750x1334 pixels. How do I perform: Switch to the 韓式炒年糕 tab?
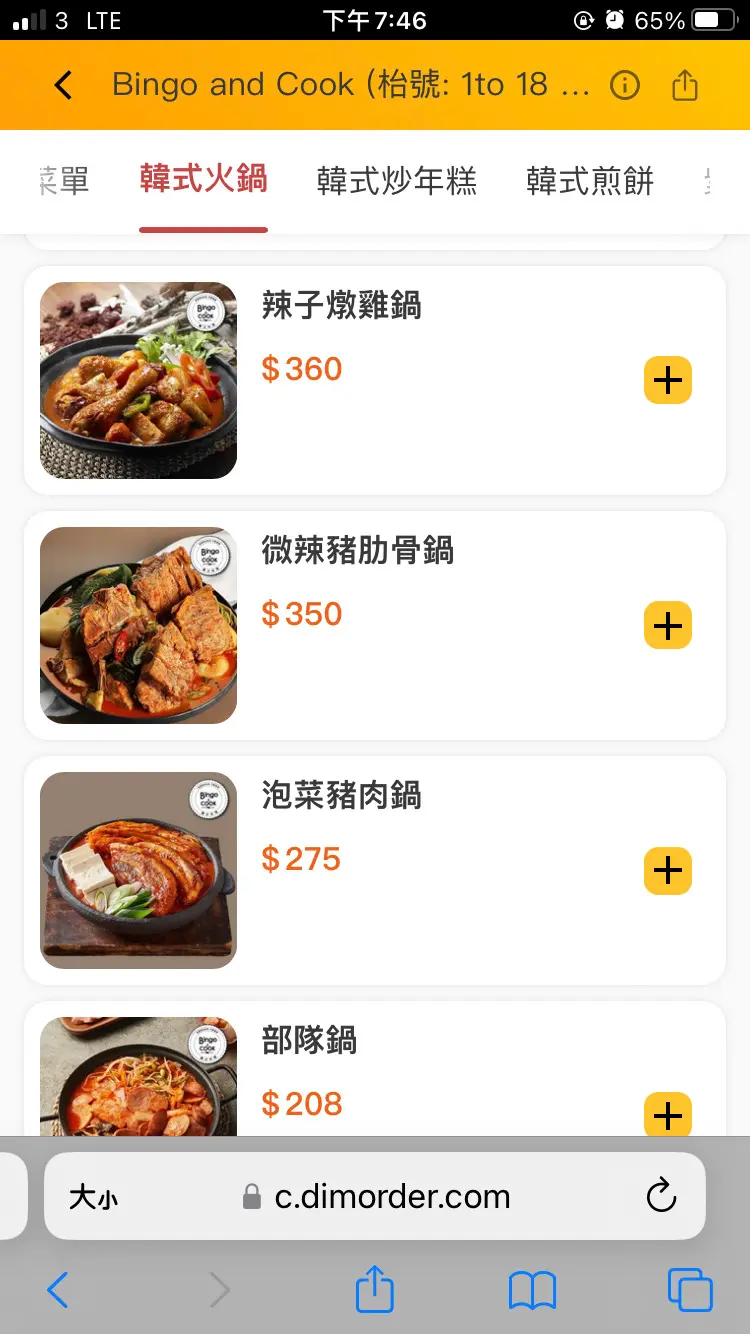(x=396, y=181)
